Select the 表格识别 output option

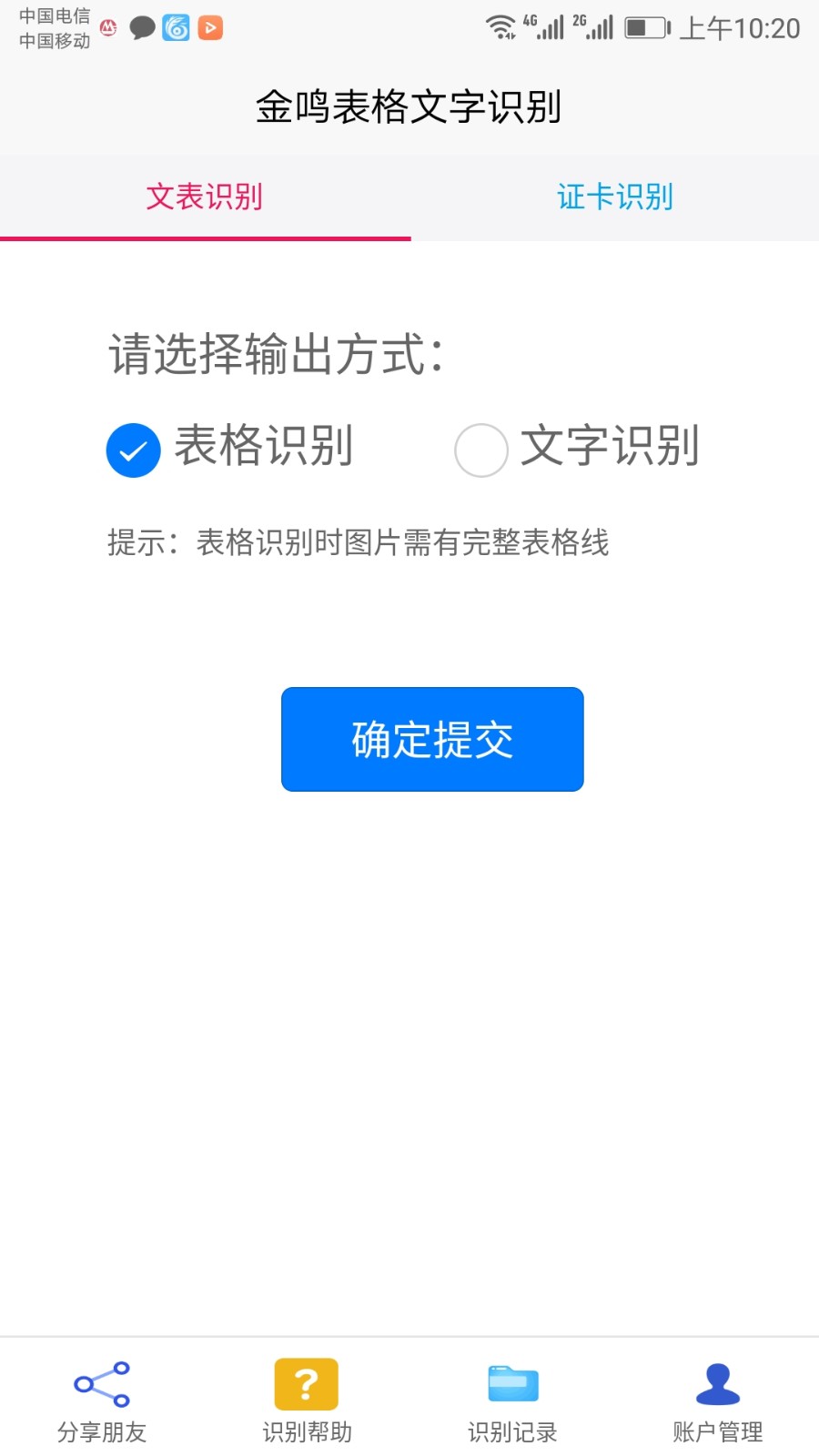click(134, 450)
